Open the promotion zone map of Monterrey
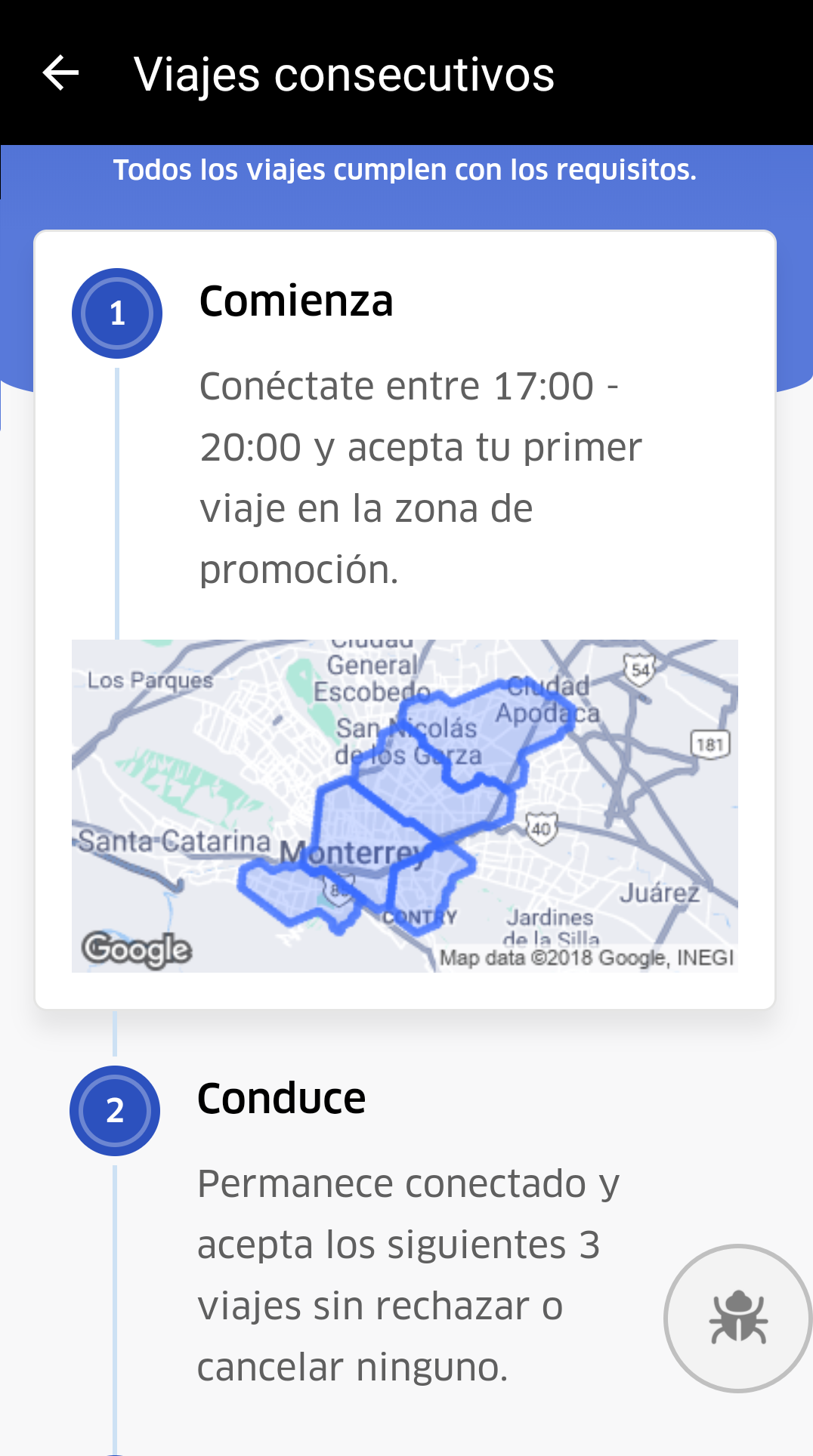 (405, 805)
